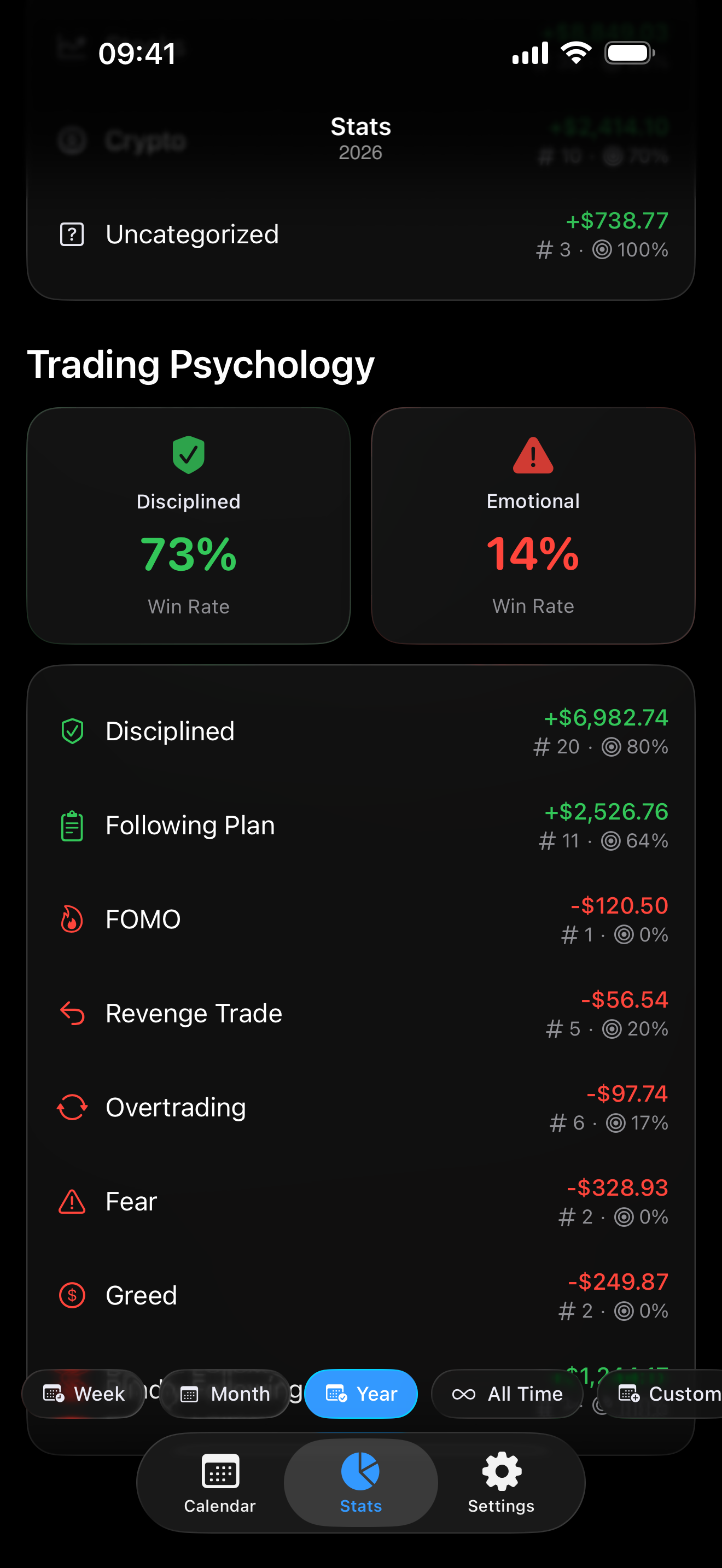
Task: Tap the Disciplined shield checkmark icon
Action: (72, 731)
